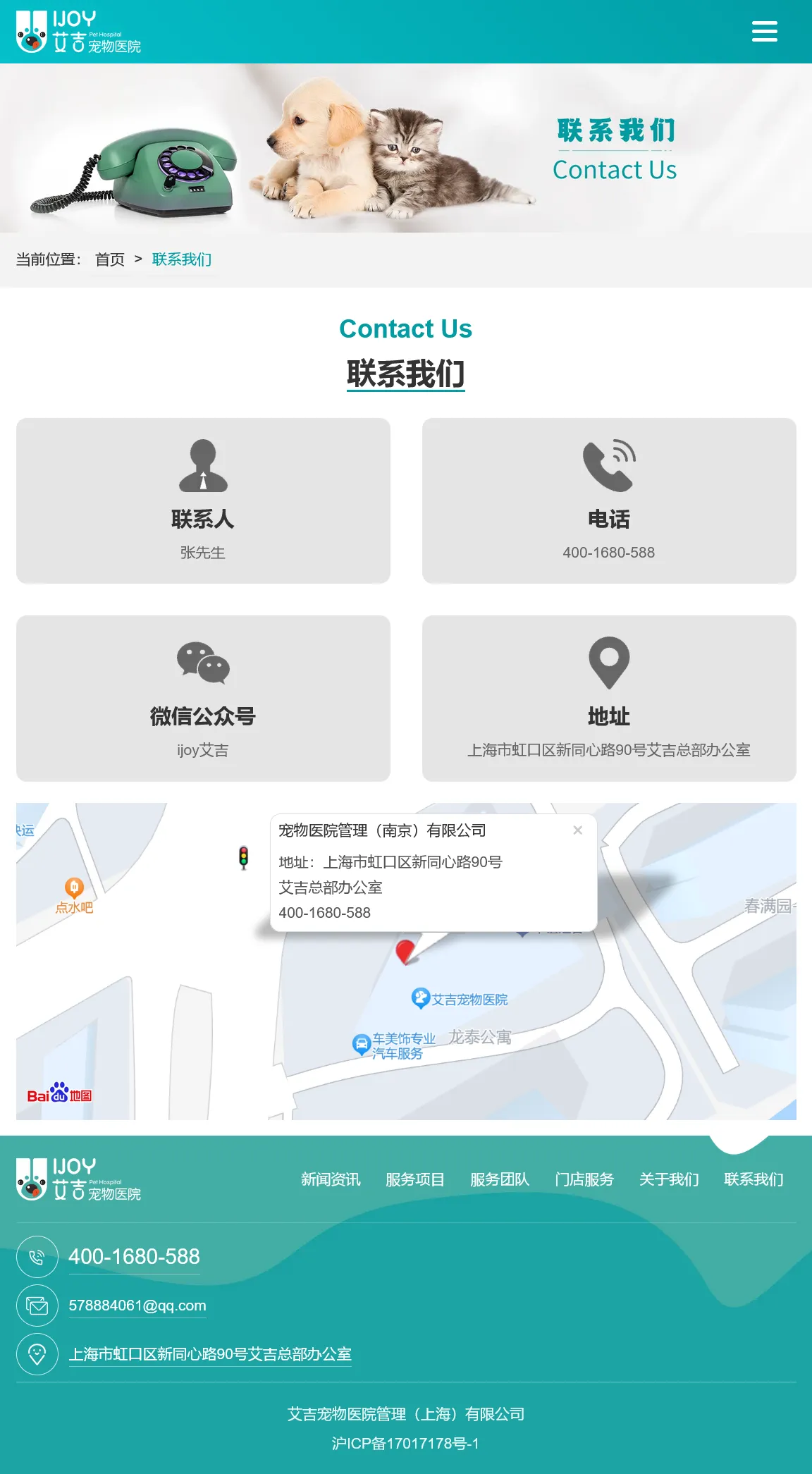The image size is (812, 1474).
Task: Select 联系我们 in the footer menu
Action: click(753, 1179)
